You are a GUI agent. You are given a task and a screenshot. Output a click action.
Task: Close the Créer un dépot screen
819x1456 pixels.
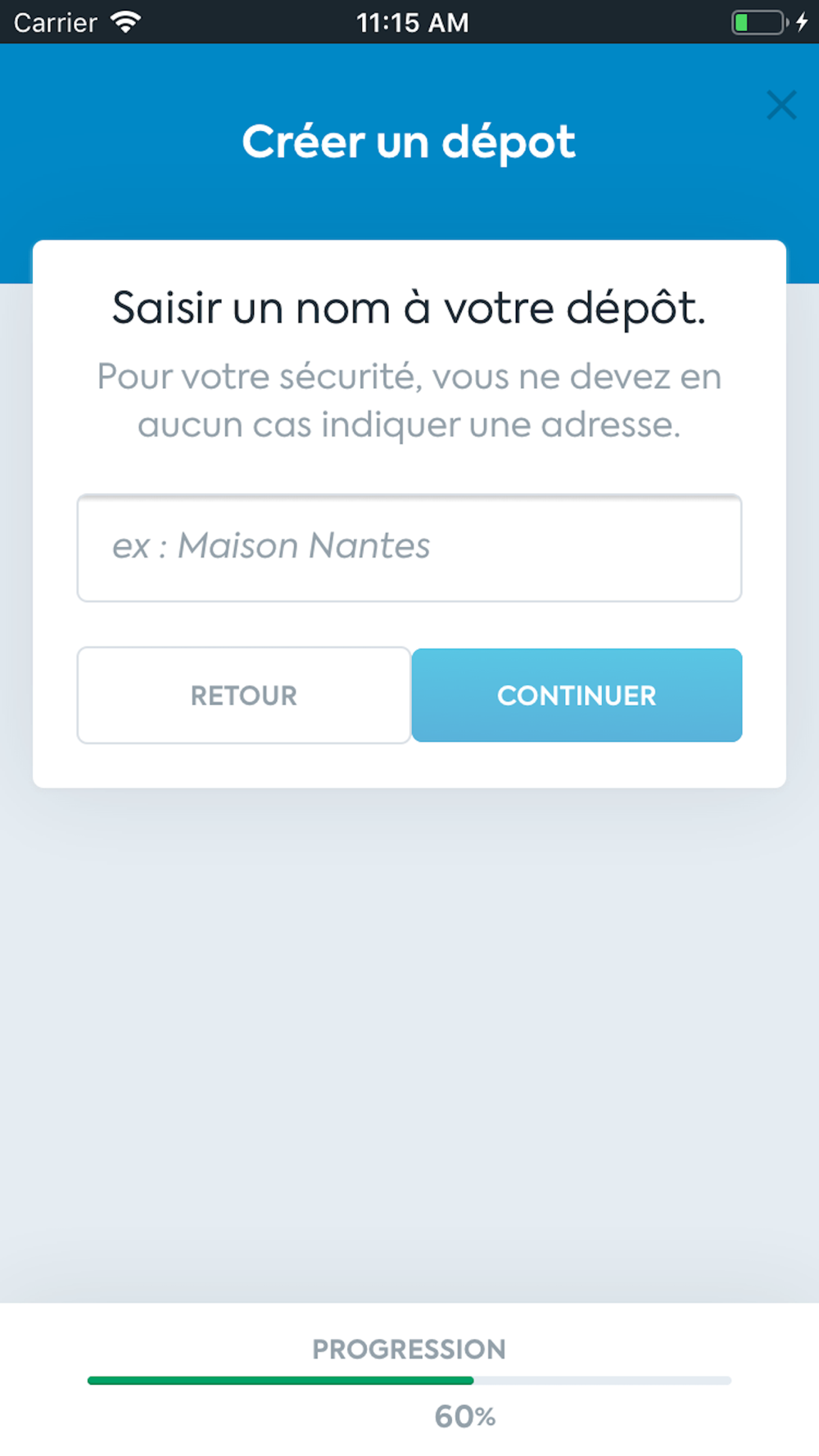pos(781,105)
